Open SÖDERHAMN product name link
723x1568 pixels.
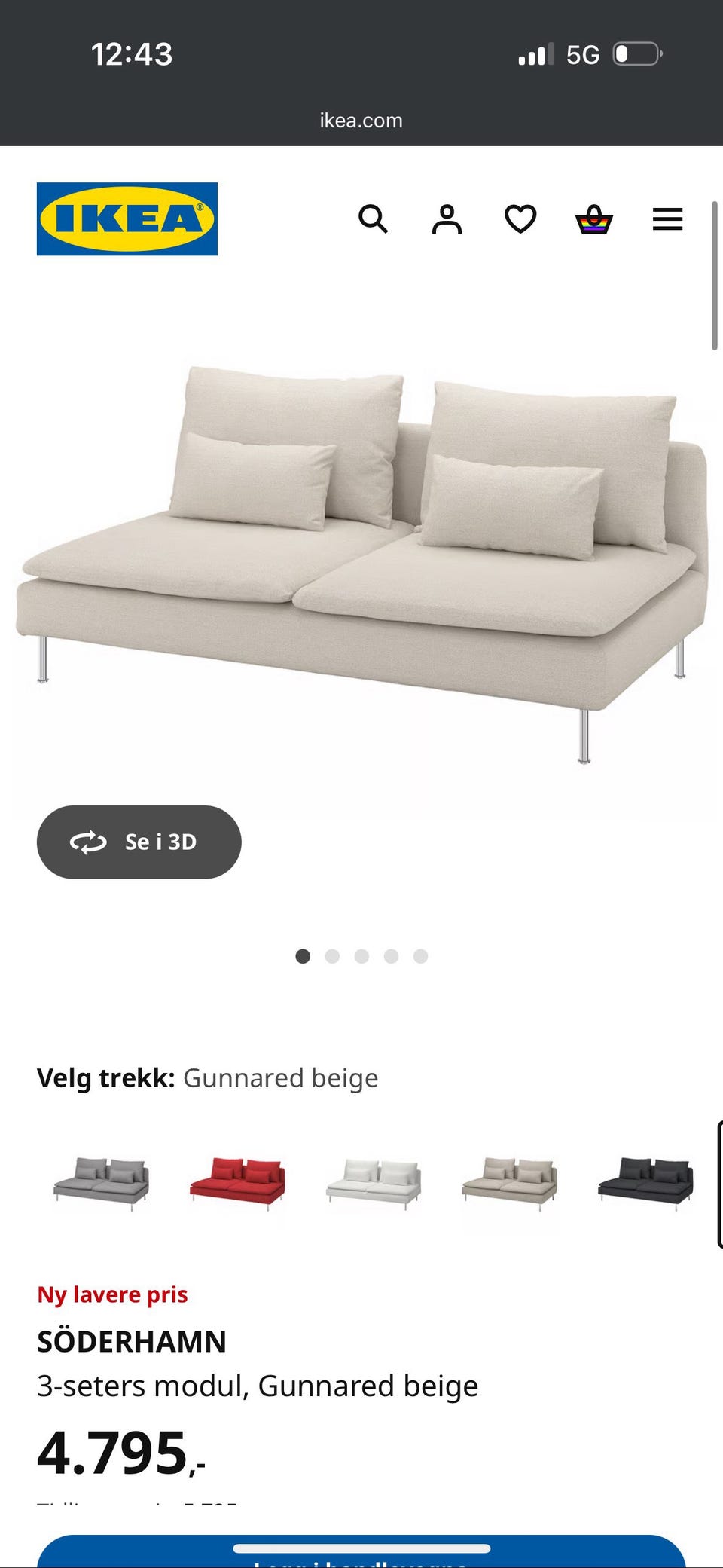tap(132, 1341)
